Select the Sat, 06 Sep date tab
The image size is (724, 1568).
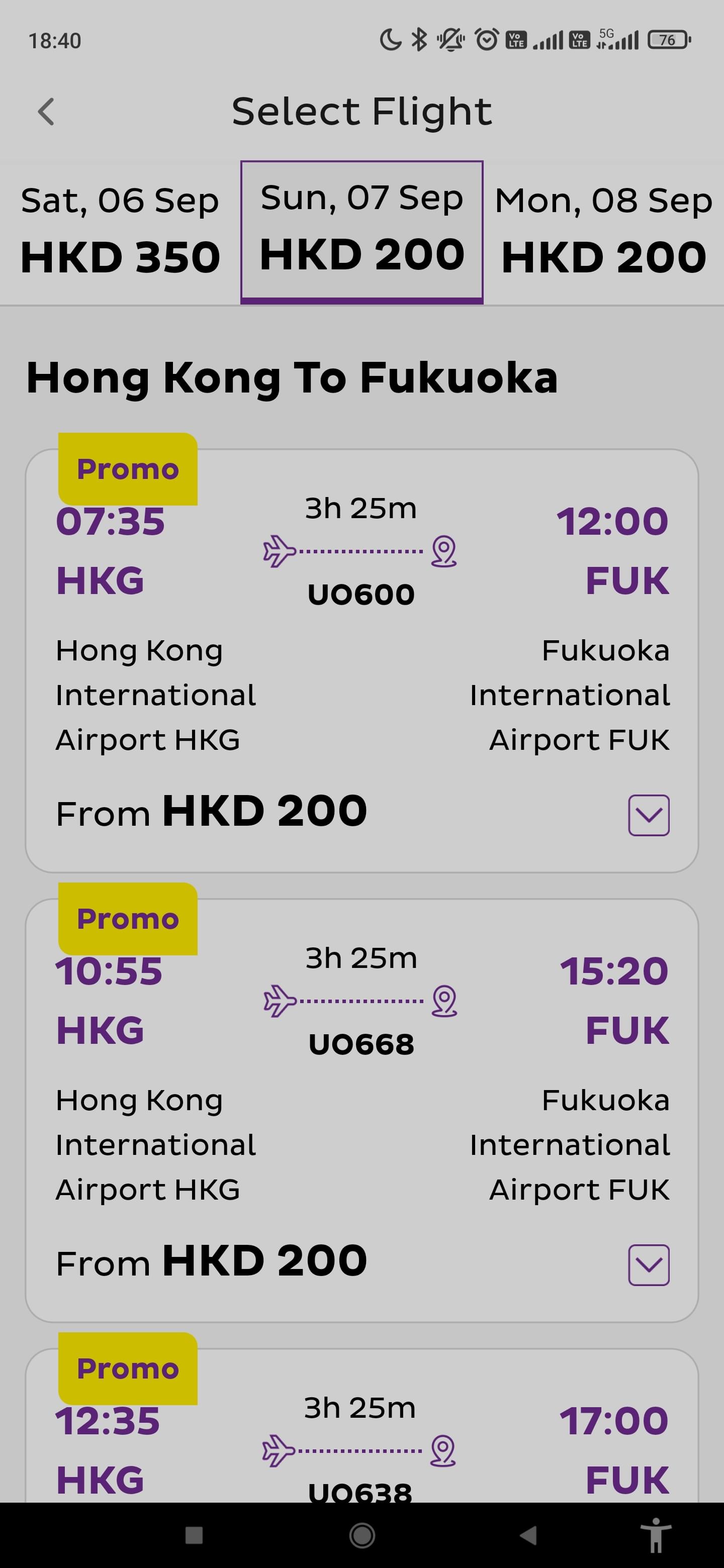pyautogui.click(x=120, y=231)
